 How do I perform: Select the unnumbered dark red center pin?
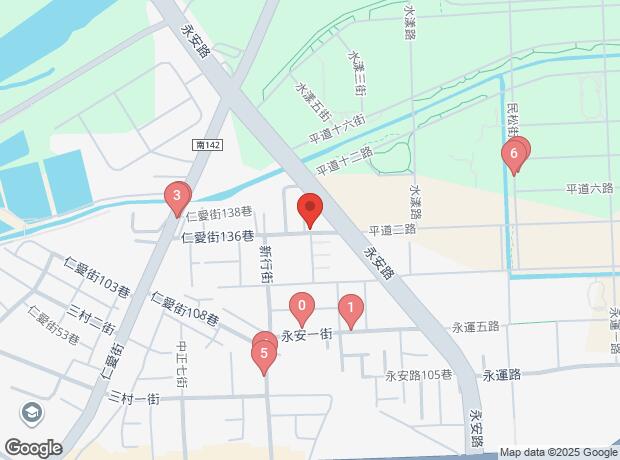click(x=310, y=210)
